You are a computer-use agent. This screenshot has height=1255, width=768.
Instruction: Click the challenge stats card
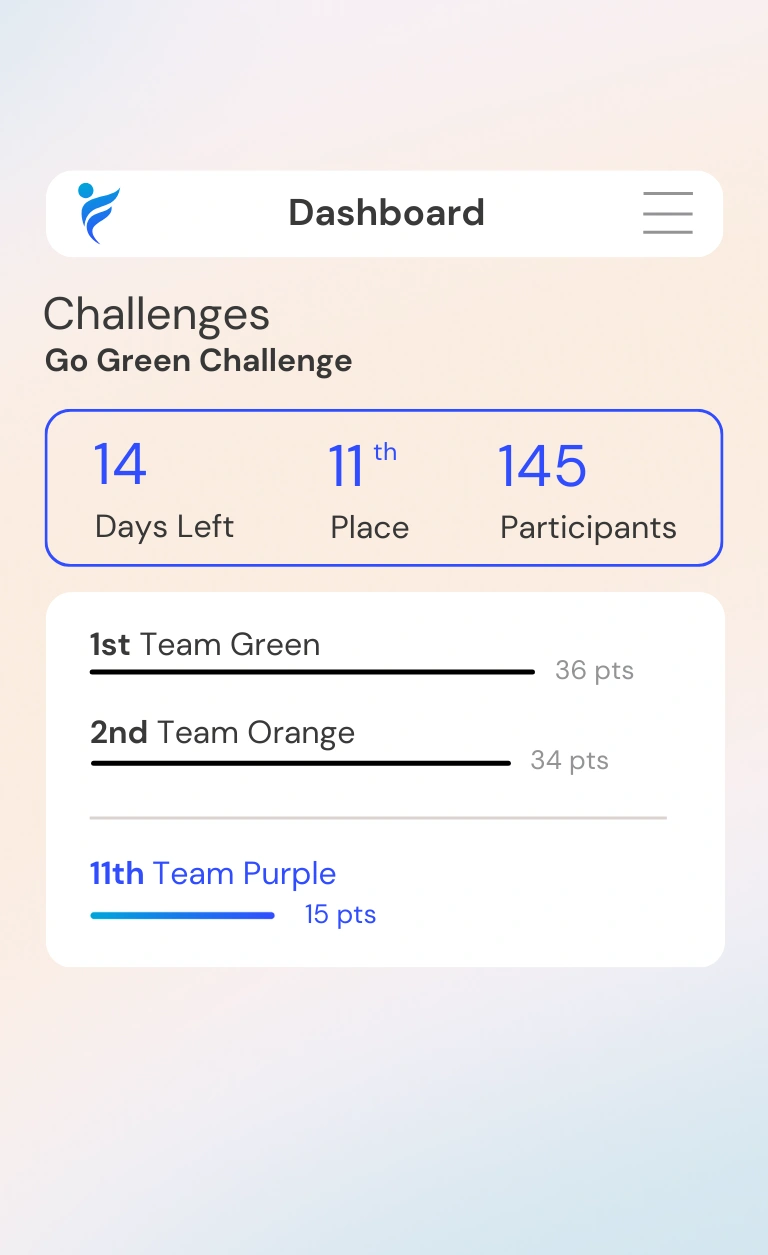384,487
